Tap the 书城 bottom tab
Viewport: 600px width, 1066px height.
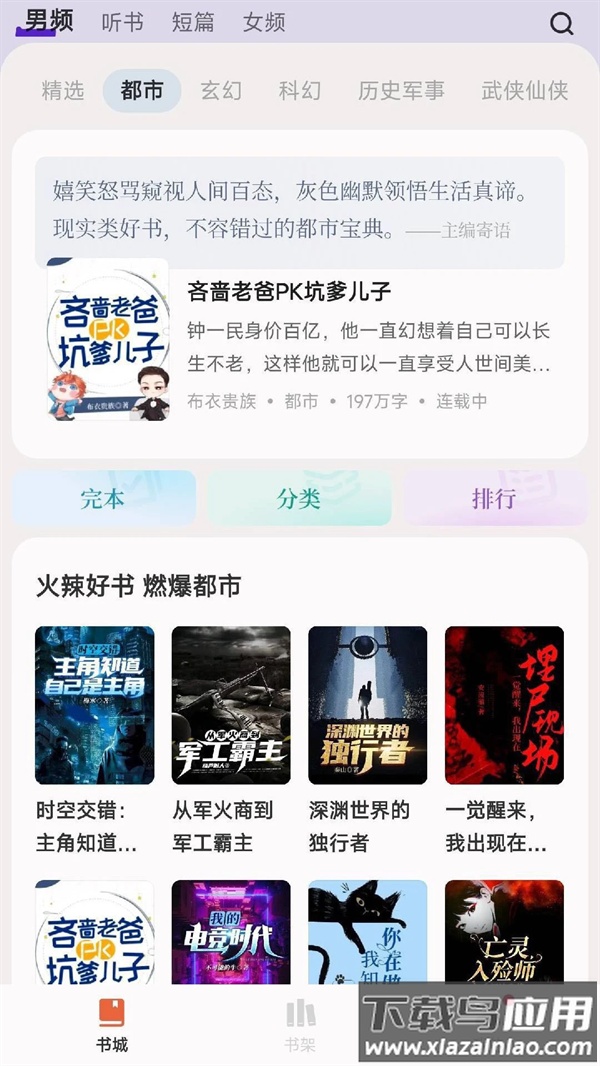tap(111, 1025)
